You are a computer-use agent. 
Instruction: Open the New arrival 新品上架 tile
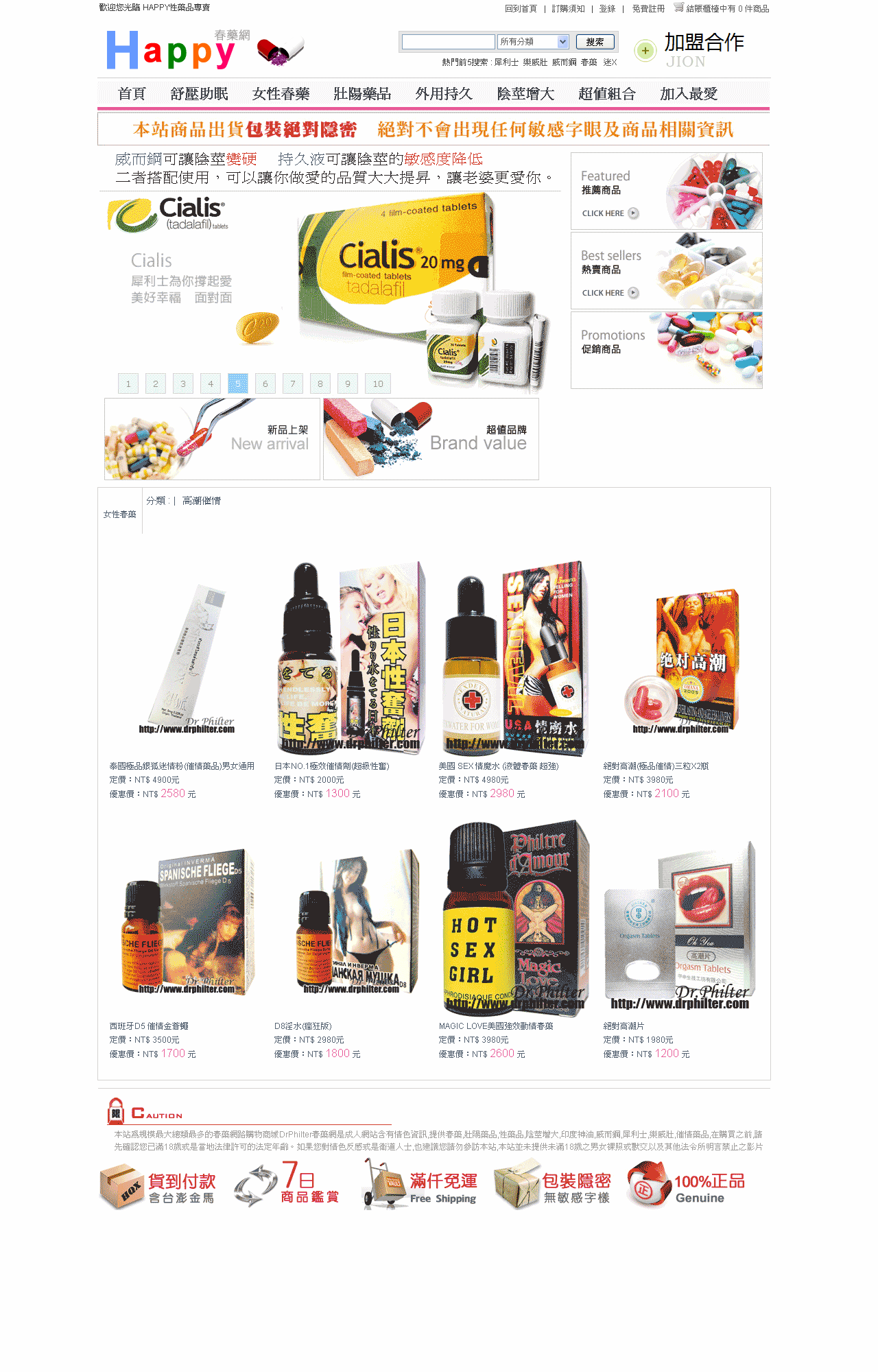212,439
